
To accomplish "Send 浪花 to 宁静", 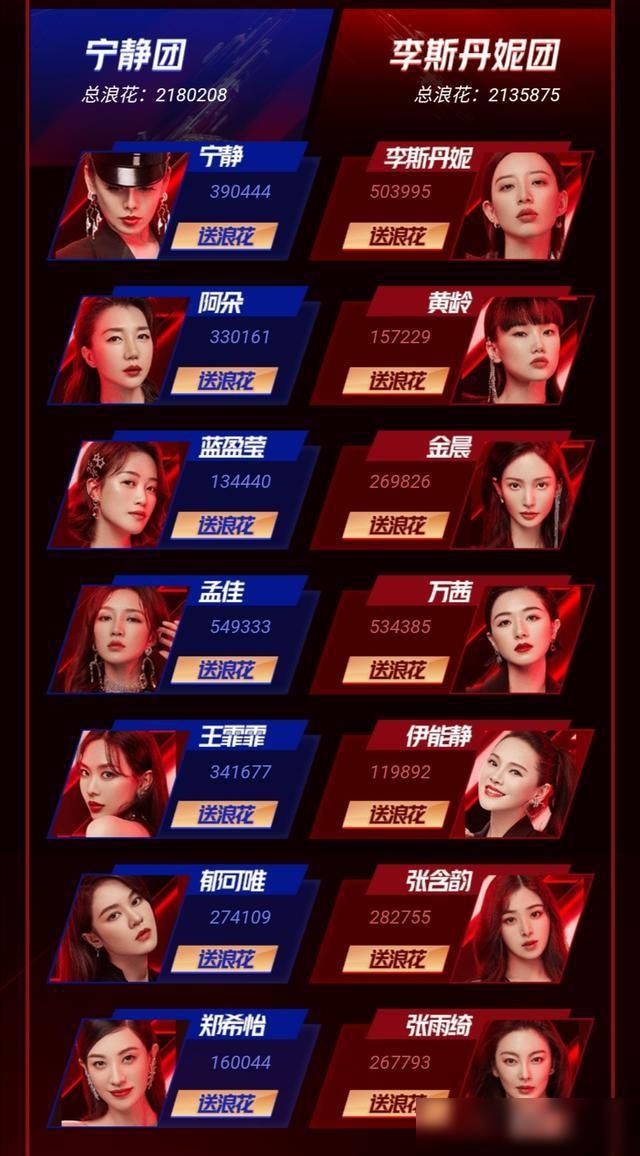I will [225, 236].
